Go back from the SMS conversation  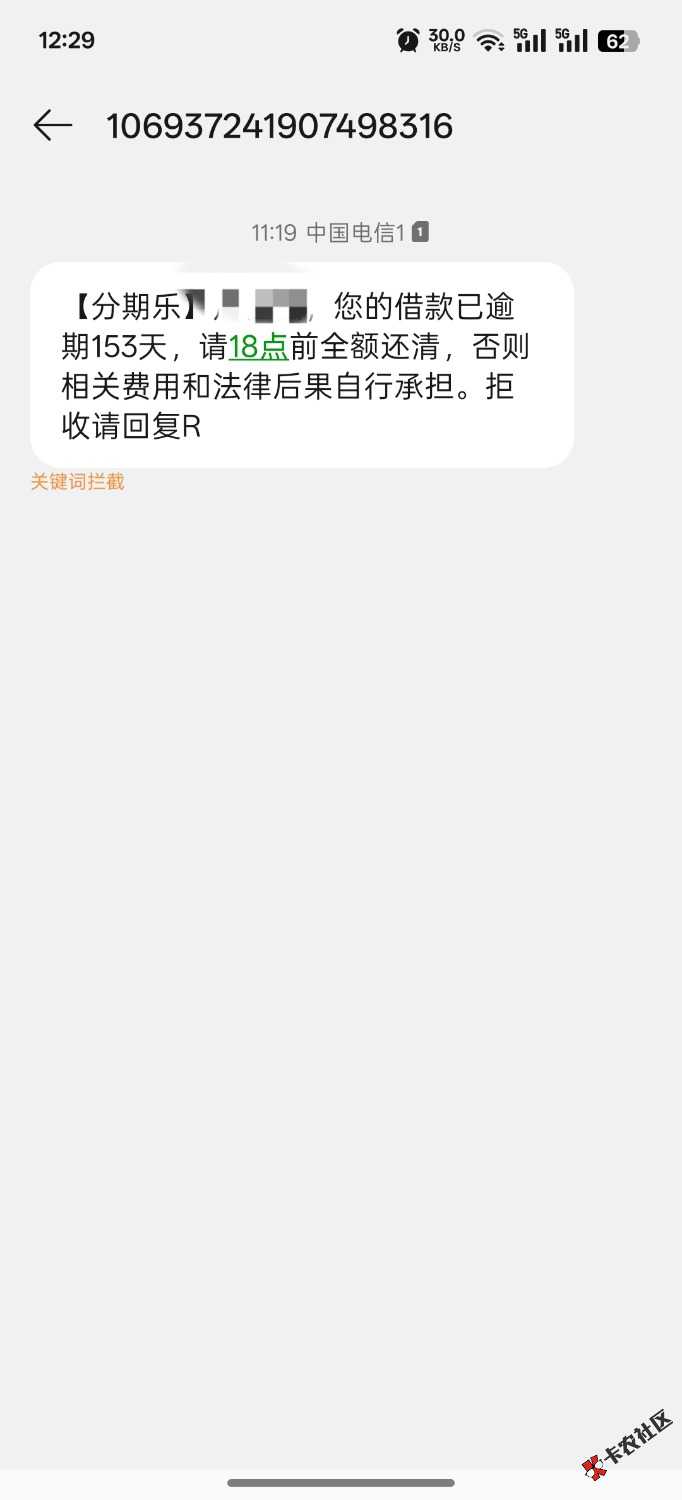coord(53,126)
